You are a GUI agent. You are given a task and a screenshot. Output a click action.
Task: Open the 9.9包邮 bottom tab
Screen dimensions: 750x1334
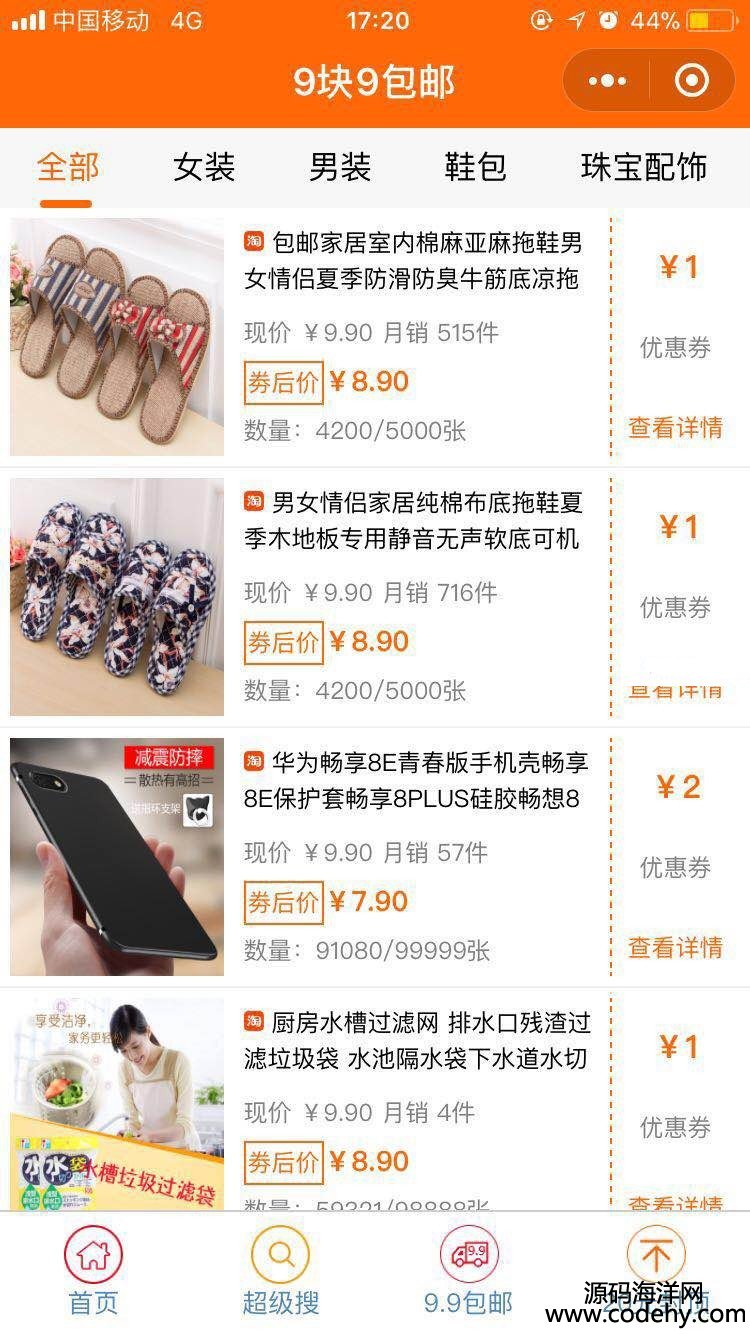tap(468, 1270)
